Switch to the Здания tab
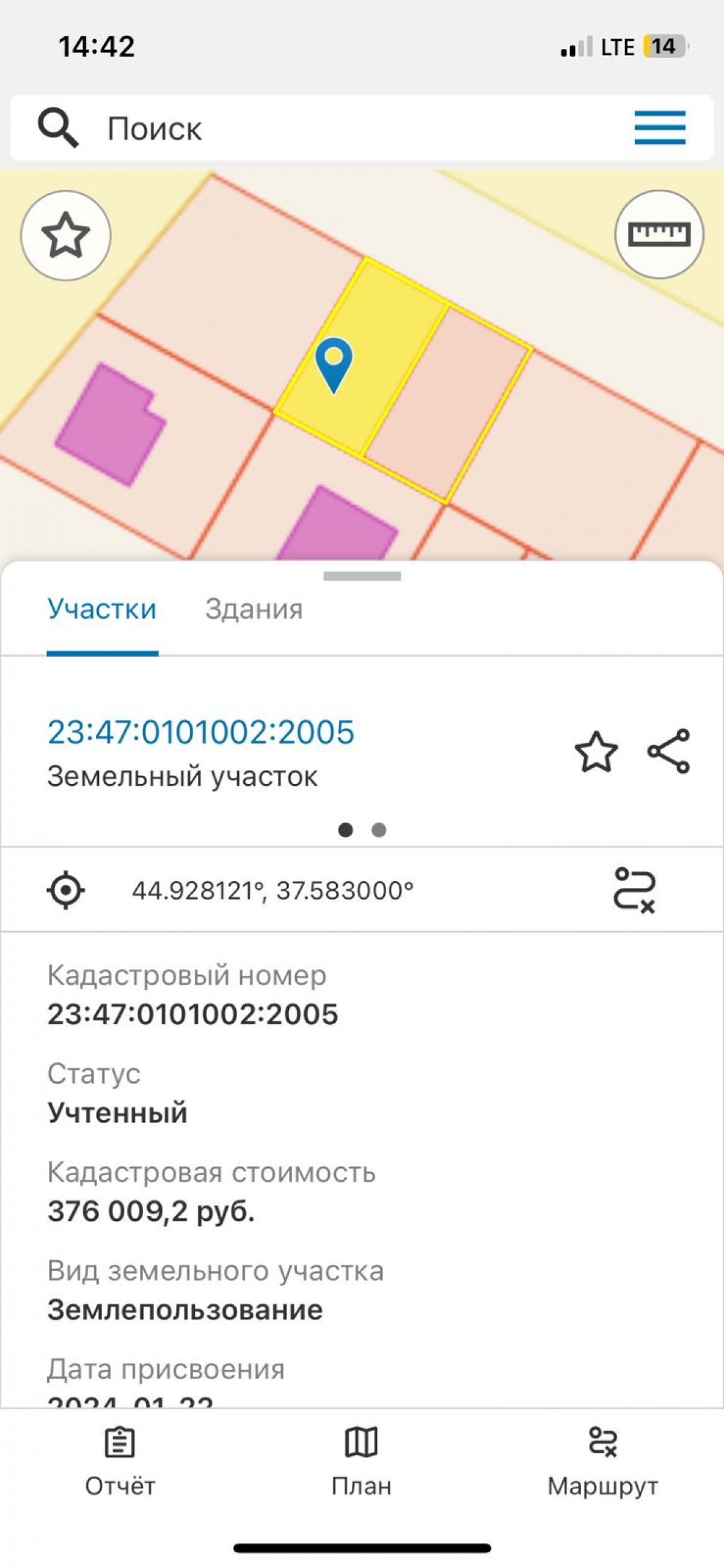Viewport: 724px width, 1568px height. pyautogui.click(x=254, y=610)
